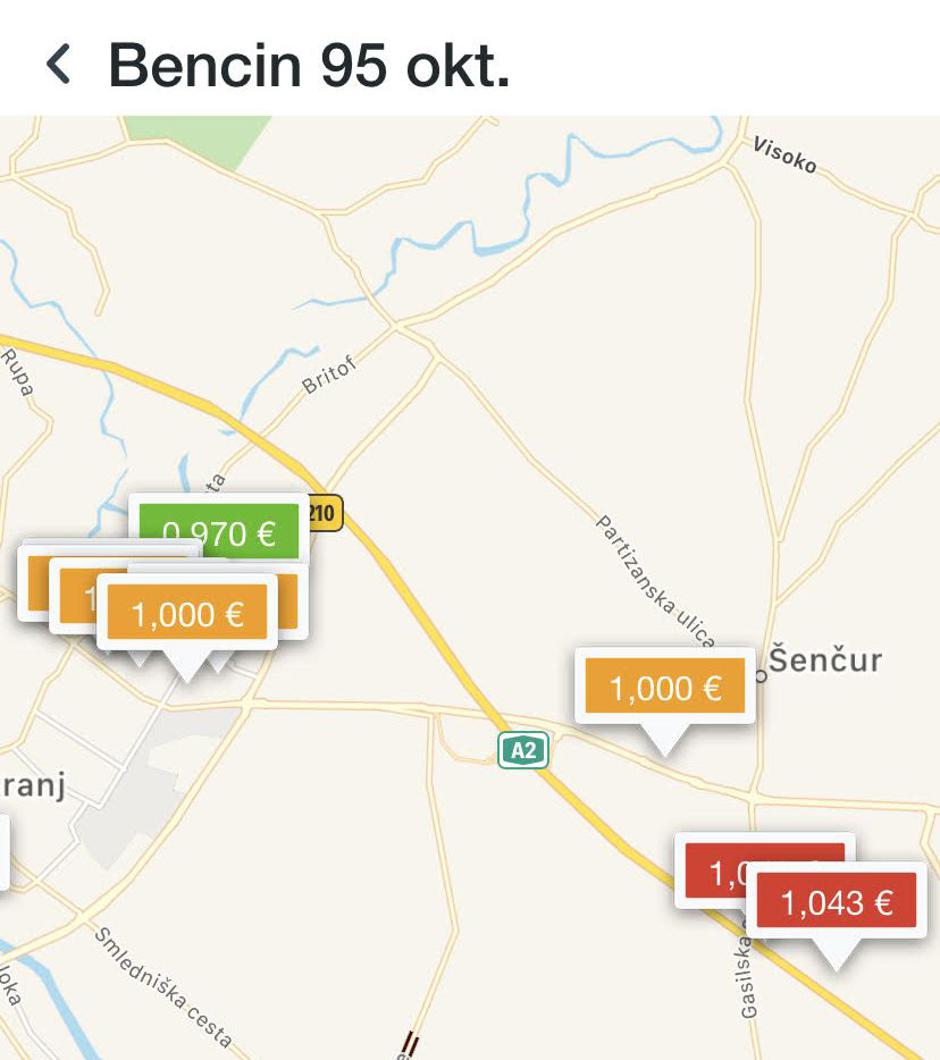Tap the front 1,000 € marker in Kranj cluster
The image size is (940, 1060).
point(187,613)
